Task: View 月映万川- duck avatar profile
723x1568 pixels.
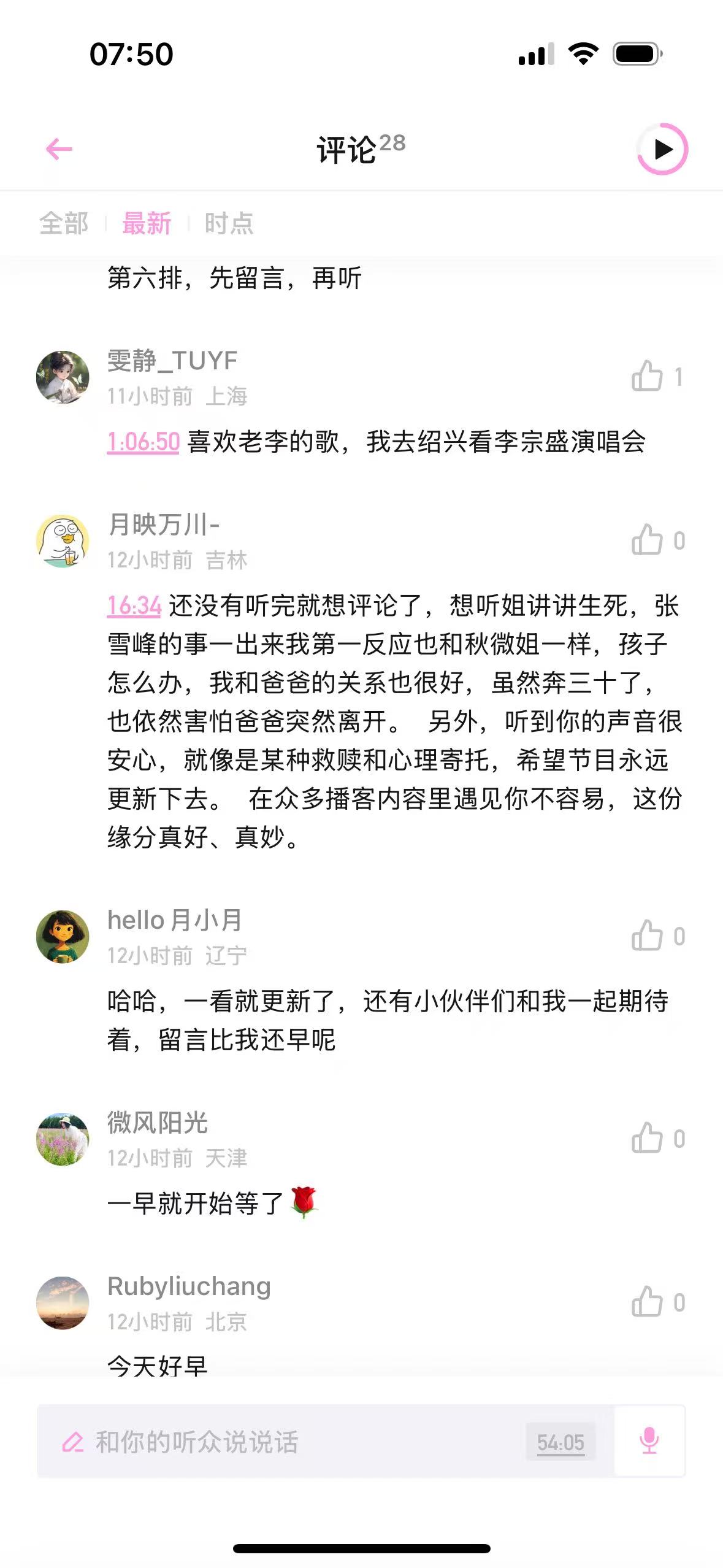Action: click(63, 541)
